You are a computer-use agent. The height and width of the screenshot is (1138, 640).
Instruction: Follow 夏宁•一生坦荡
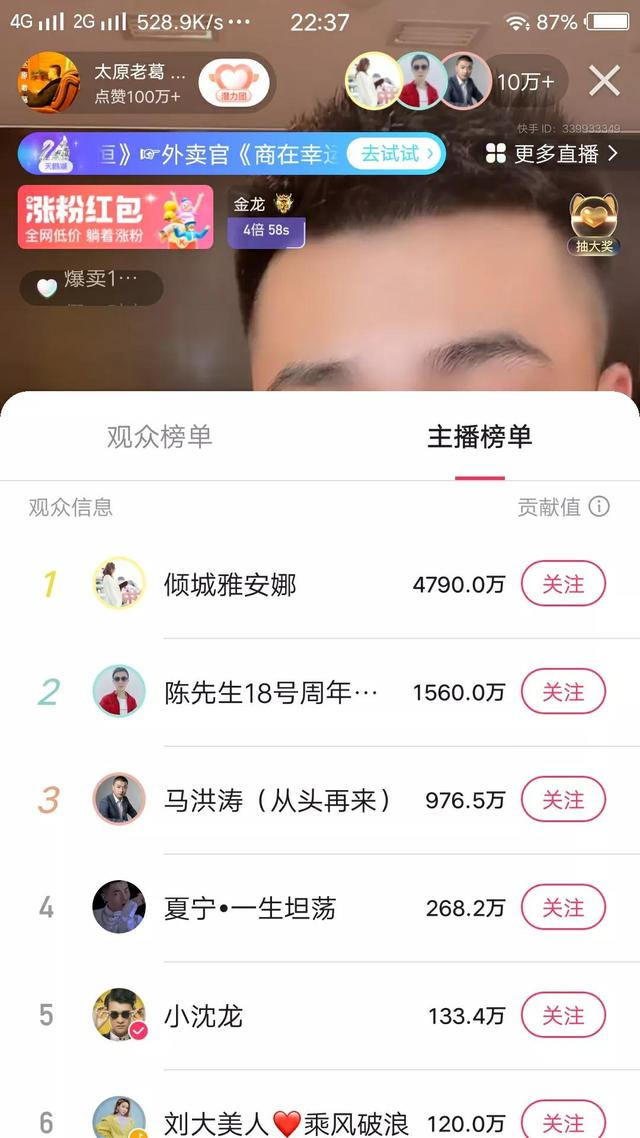point(563,908)
